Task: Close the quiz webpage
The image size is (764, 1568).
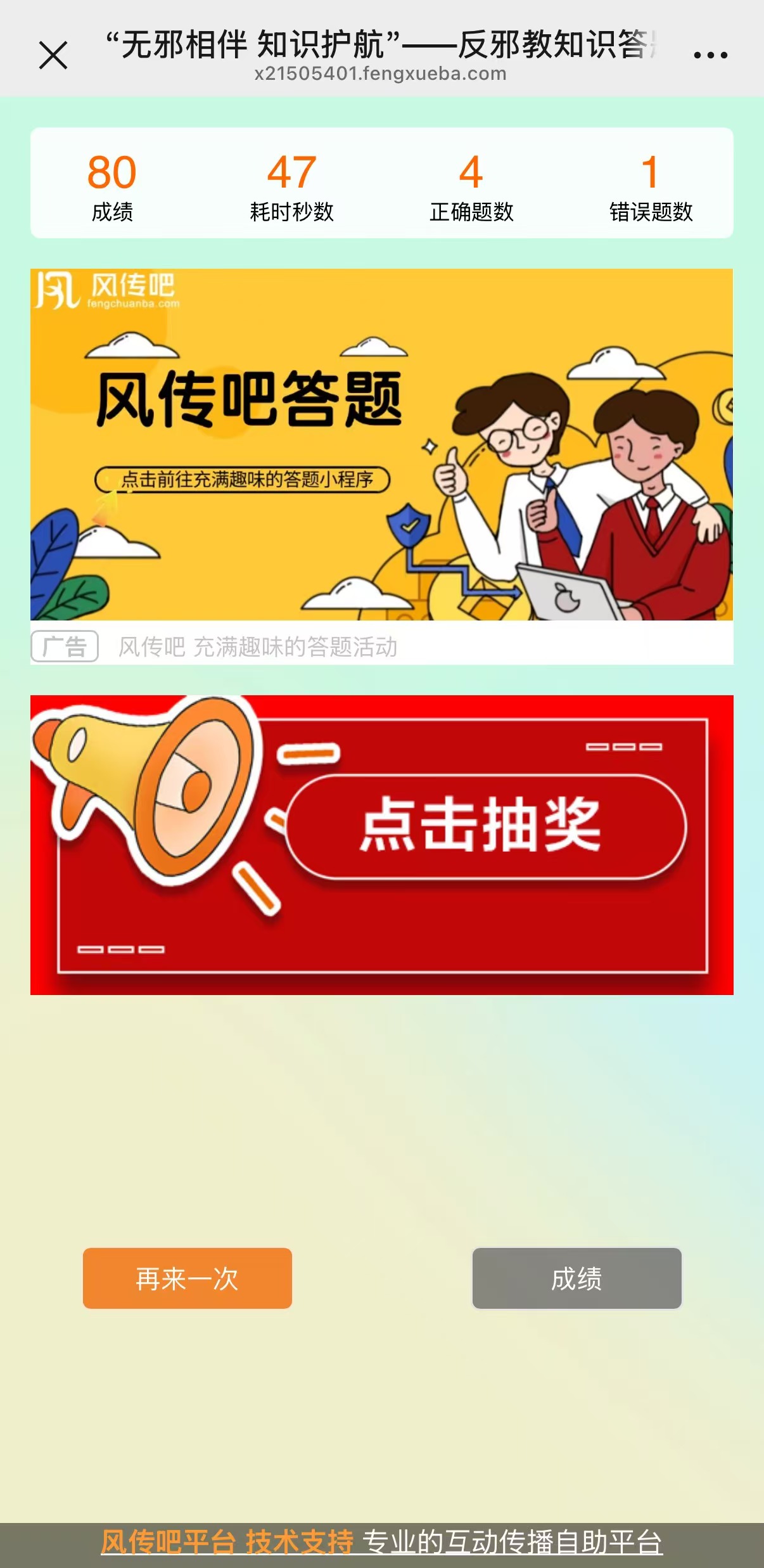Action: [53, 55]
